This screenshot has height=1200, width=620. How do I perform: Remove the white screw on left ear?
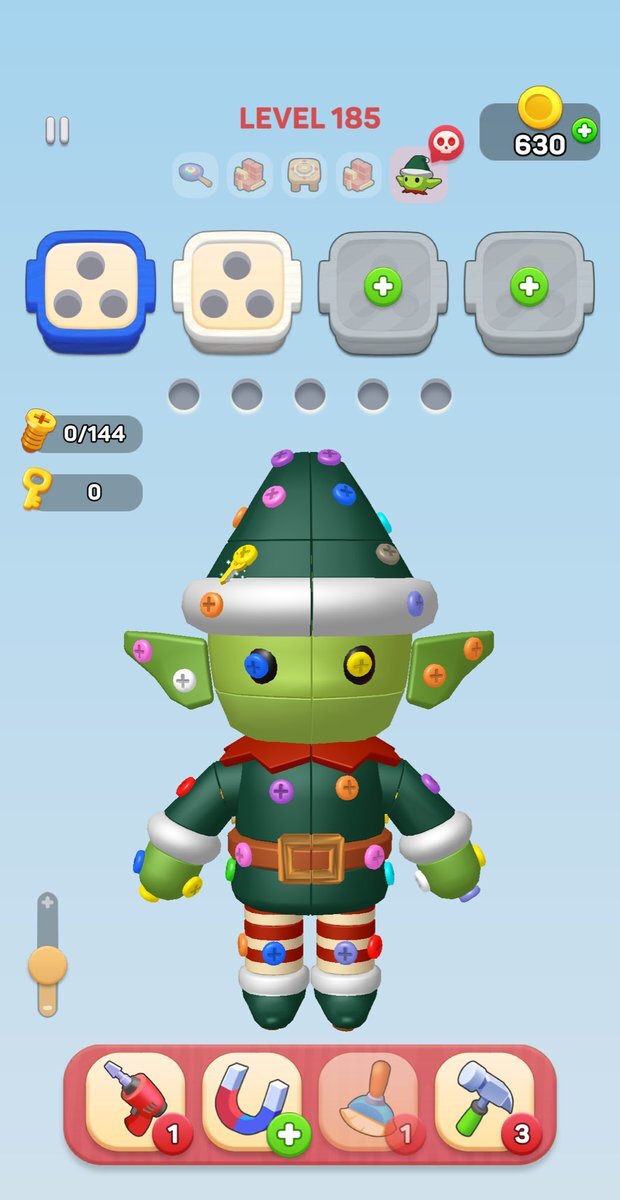click(183, 681)
